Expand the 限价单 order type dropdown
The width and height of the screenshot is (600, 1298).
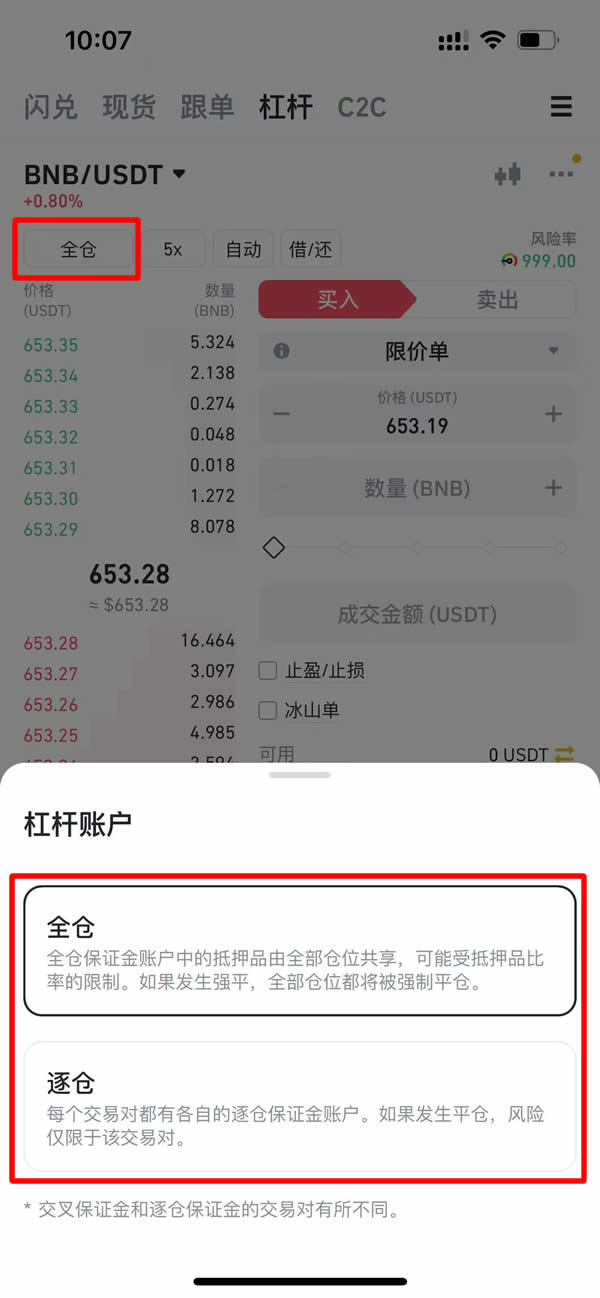pos(417,351)
